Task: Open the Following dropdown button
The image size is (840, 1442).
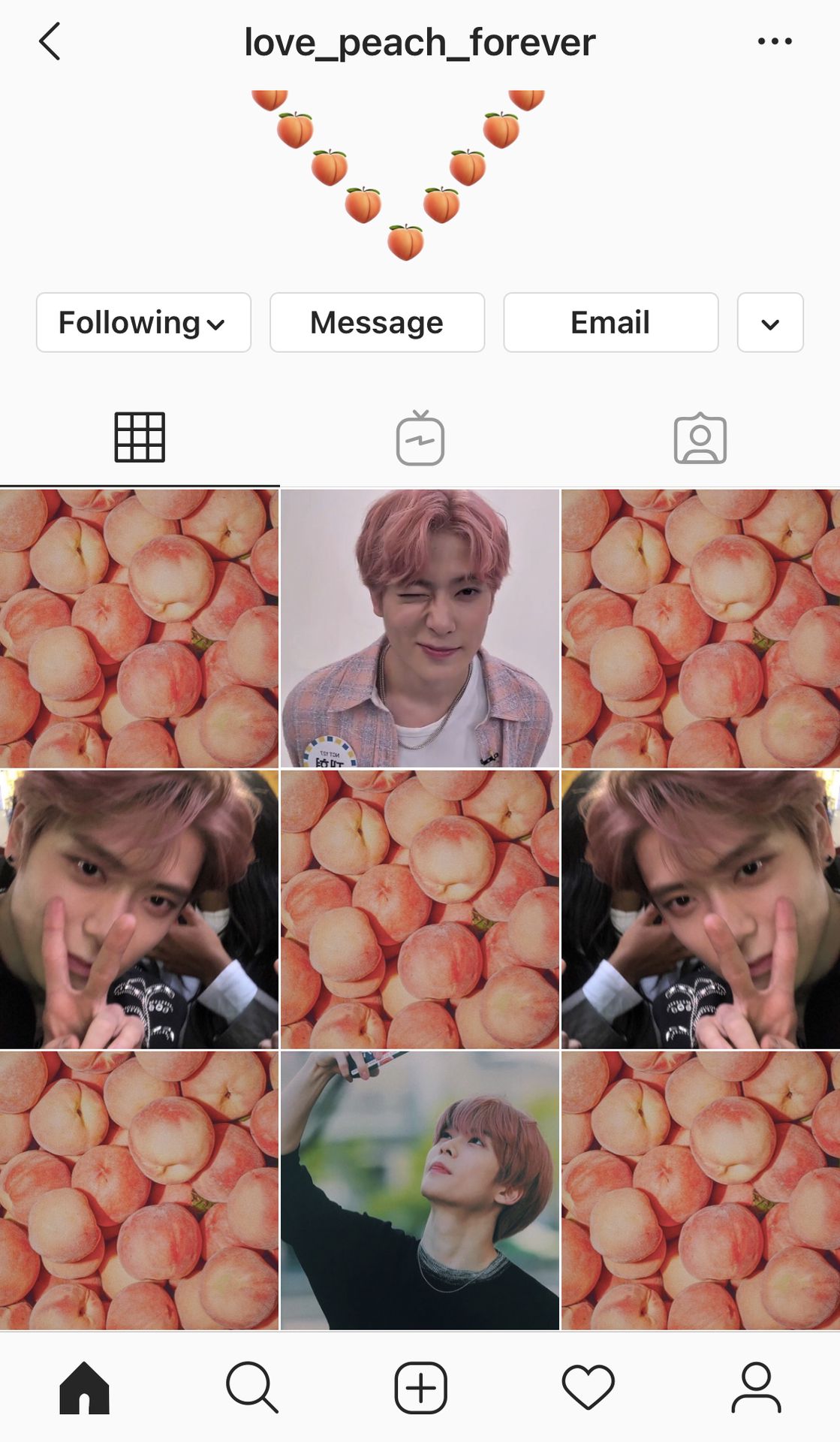Action: pos(143,322)
